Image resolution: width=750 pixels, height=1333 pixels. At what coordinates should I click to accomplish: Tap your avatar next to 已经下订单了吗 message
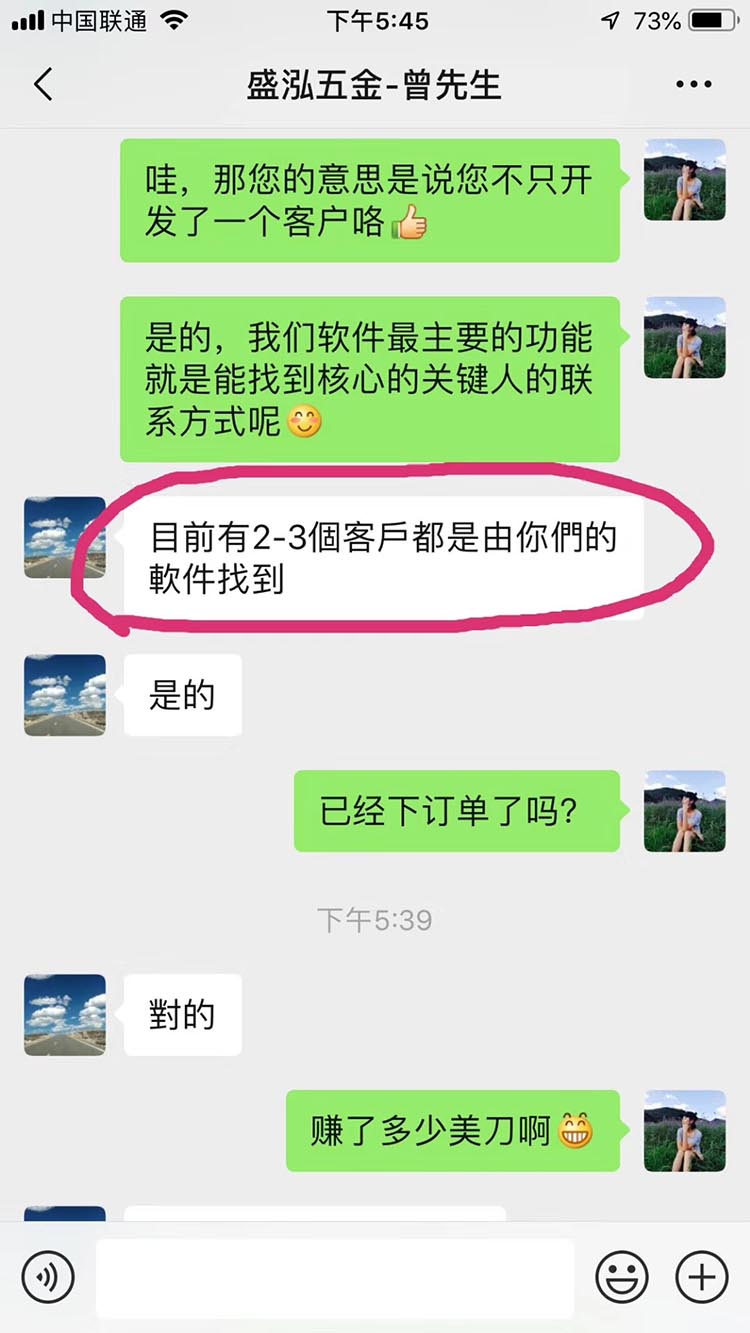click(684, 812)
